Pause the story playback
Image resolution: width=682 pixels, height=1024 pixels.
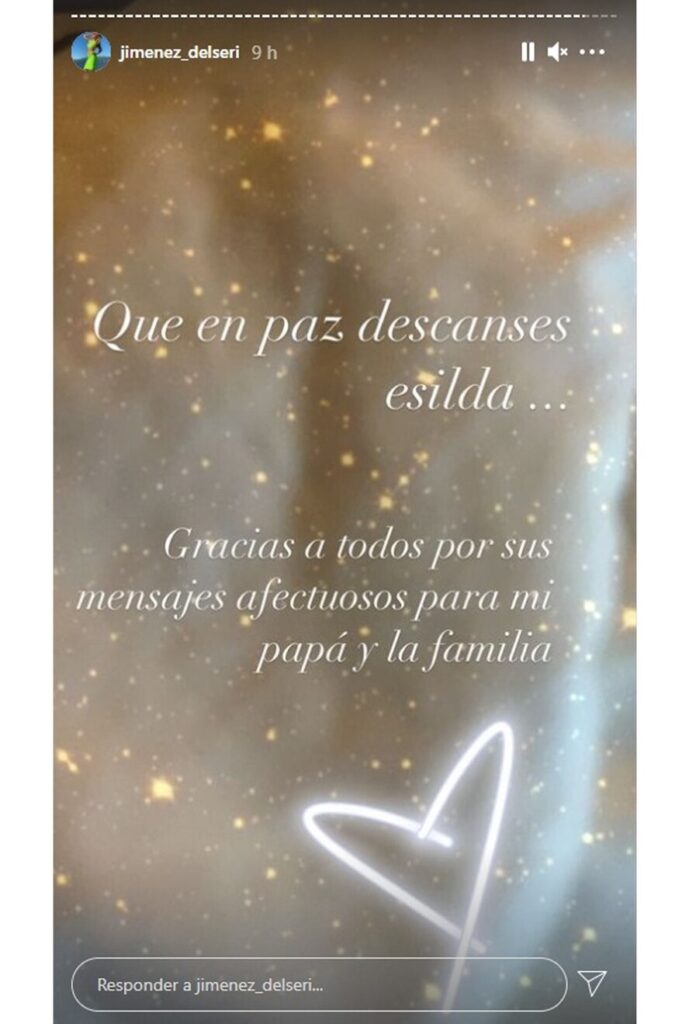(x=527, y=52)
